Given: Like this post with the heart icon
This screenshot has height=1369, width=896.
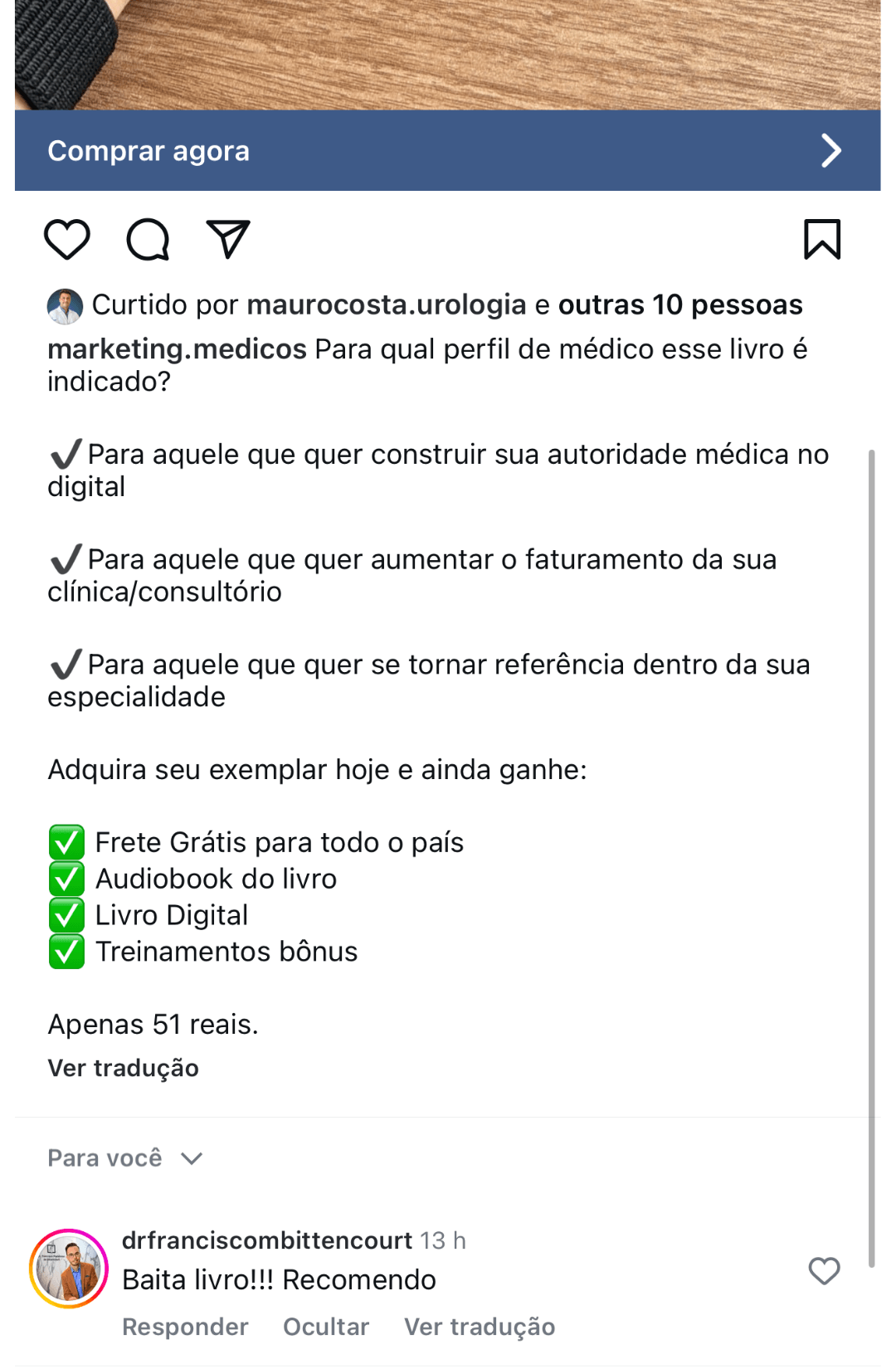Looking at the screenshot, I should pyautogui.click(x=67, y=240).
